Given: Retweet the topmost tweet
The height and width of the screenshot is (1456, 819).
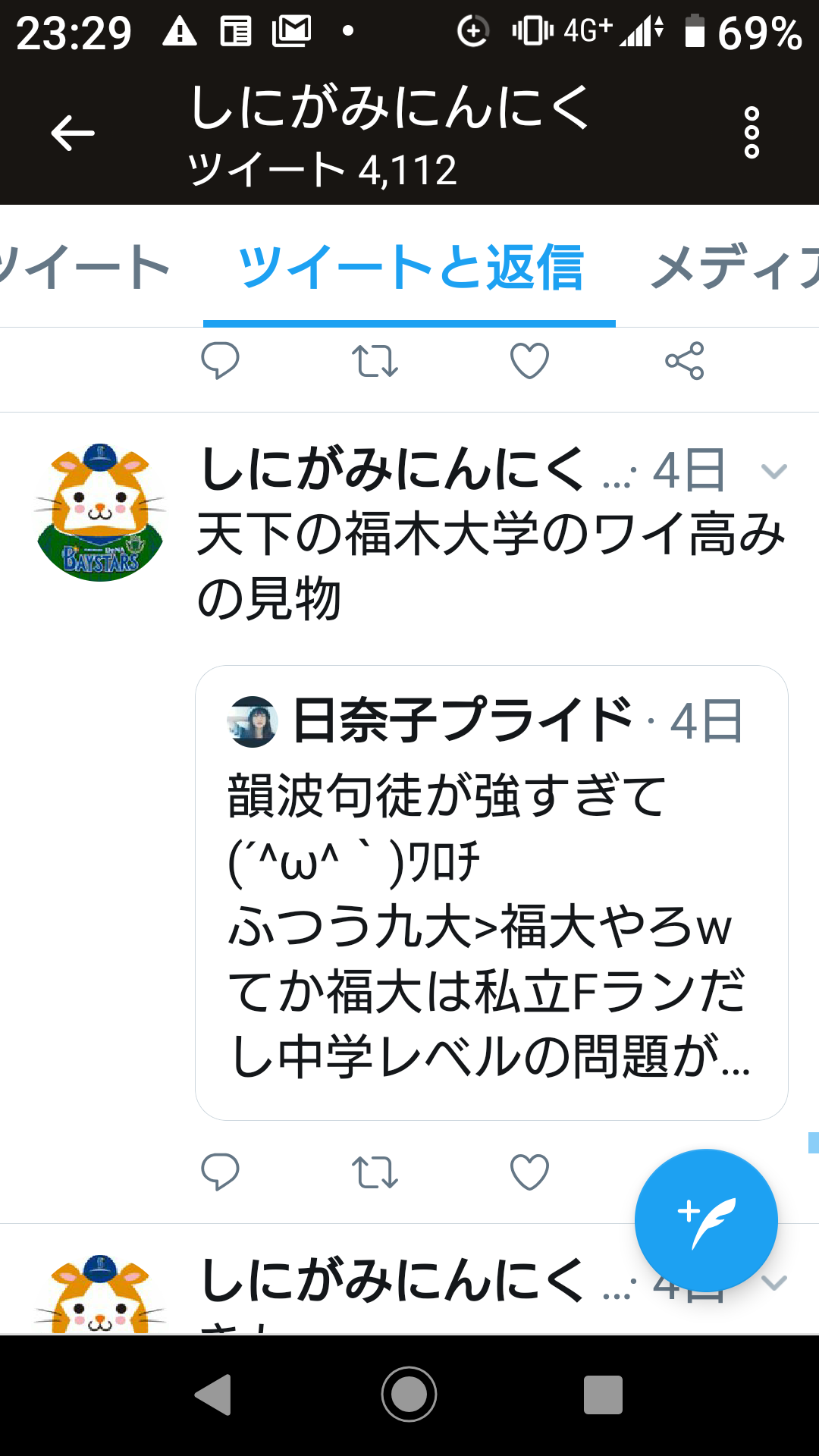Looking at the screenshot, I should coord(375,360).
